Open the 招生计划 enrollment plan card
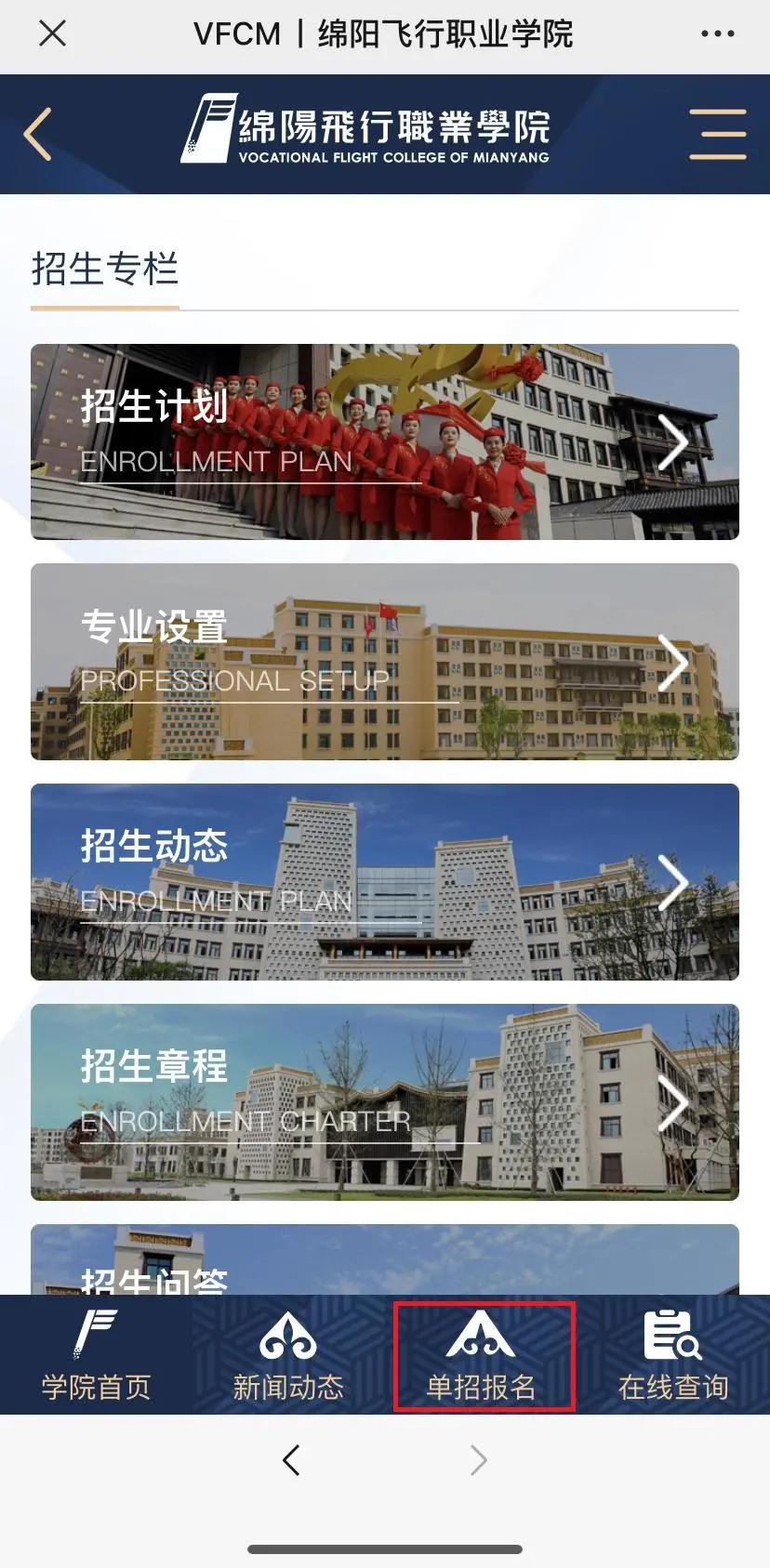The image size is (770, 1568). (x=385, y=441)
